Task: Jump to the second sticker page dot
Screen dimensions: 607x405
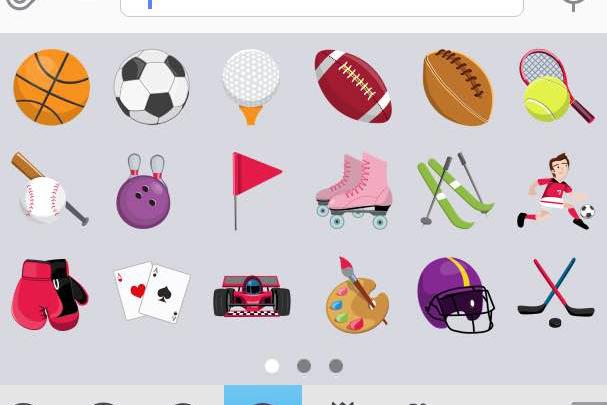Action: [x=304, y=366]
